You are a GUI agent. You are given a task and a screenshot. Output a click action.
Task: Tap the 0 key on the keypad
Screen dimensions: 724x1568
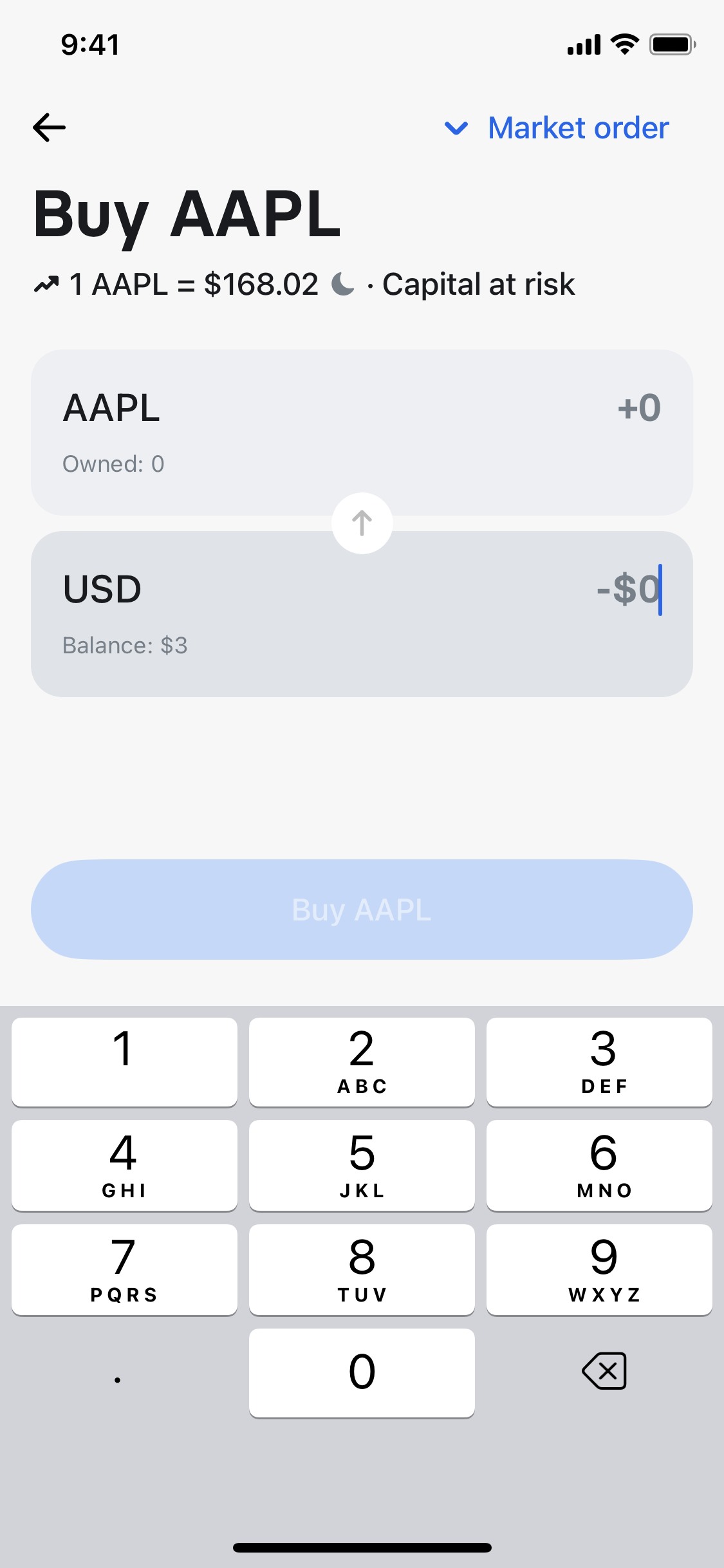pyautogui.click(x=362, y=1373)
